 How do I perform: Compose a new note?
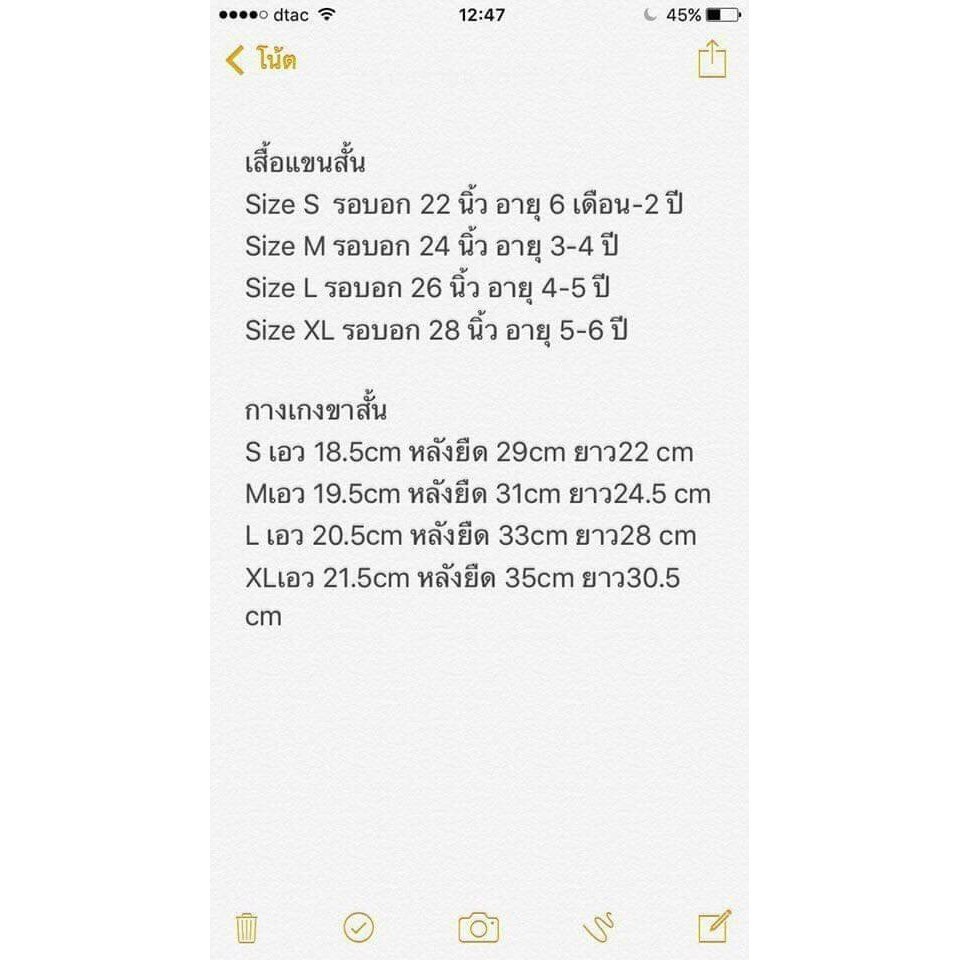pos(714,926)
